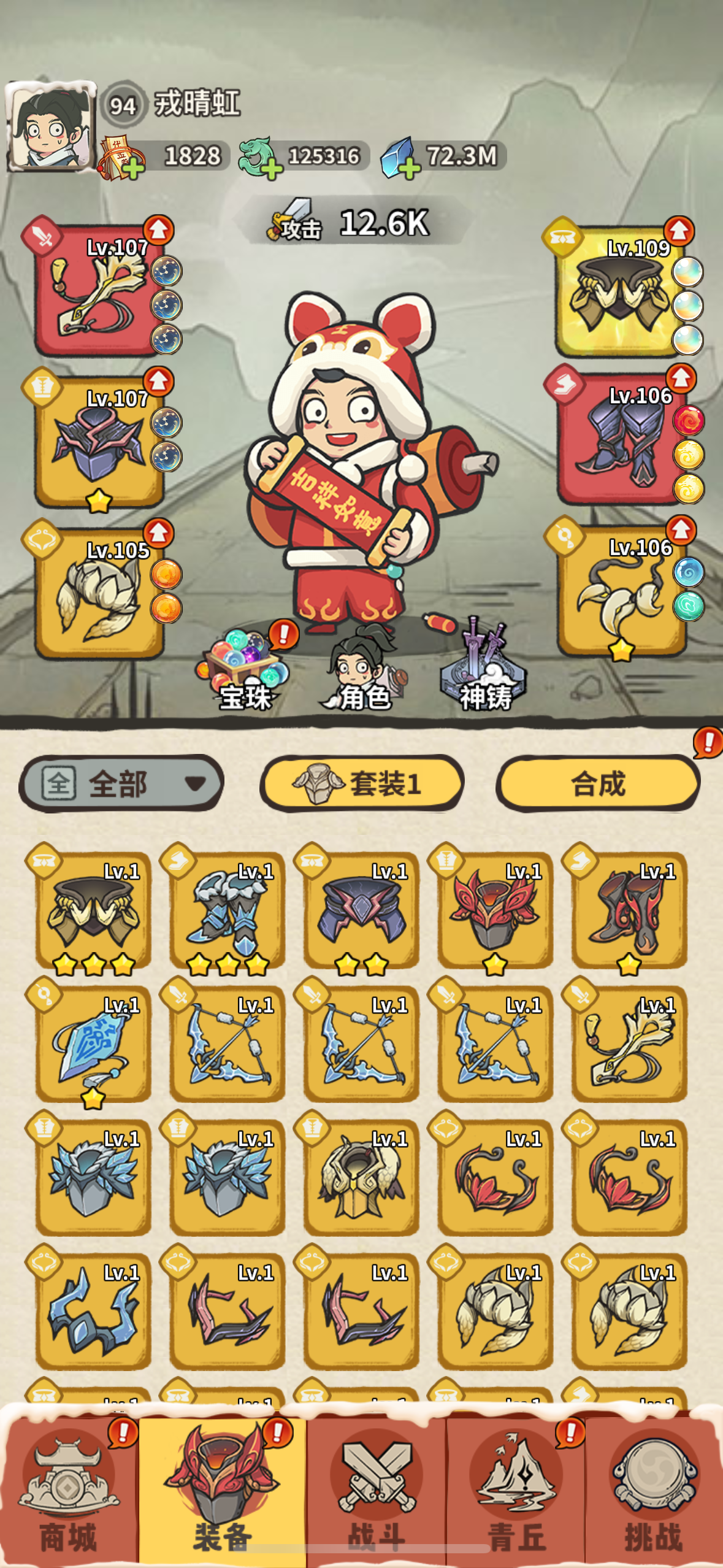Switch to the 战斗 battle tab
The height and width of the screenshot is (1568, 723).
pos(376,1489)
